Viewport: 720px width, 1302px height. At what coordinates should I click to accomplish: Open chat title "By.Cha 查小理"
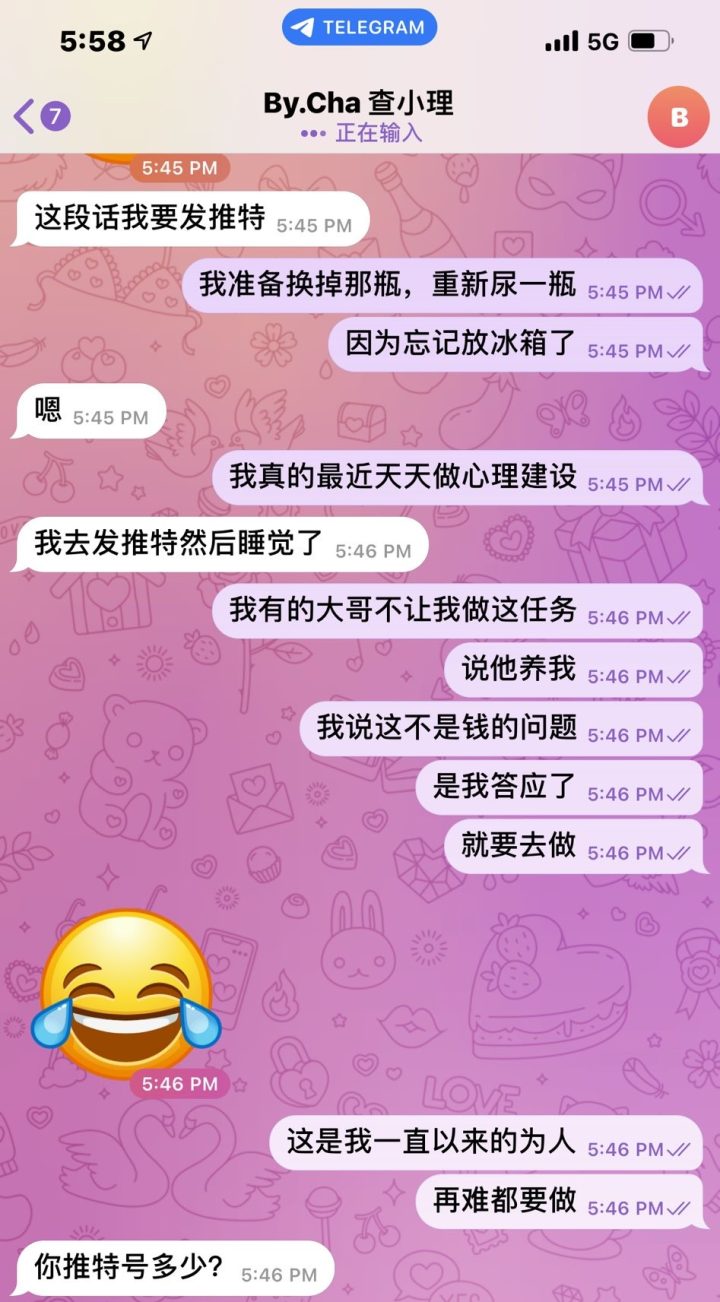click(x=360, y=102)
